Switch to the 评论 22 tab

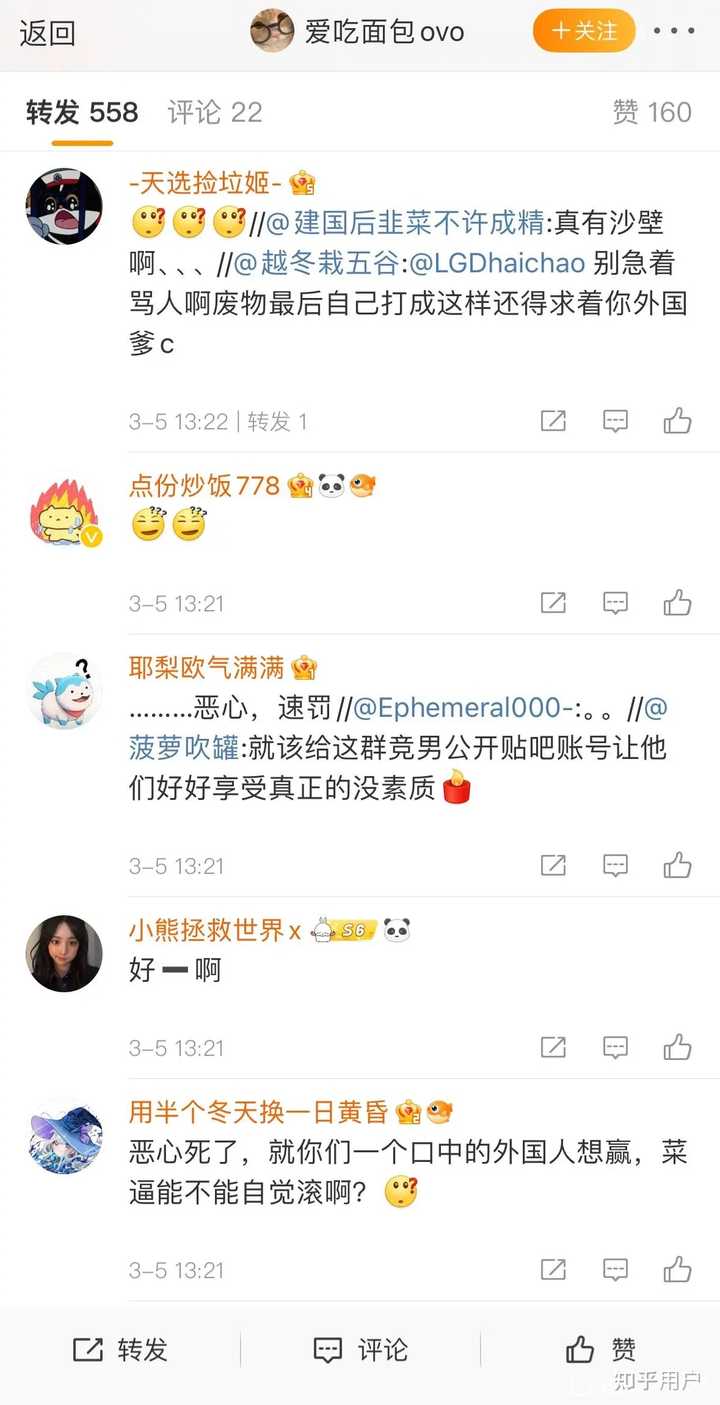215,112
